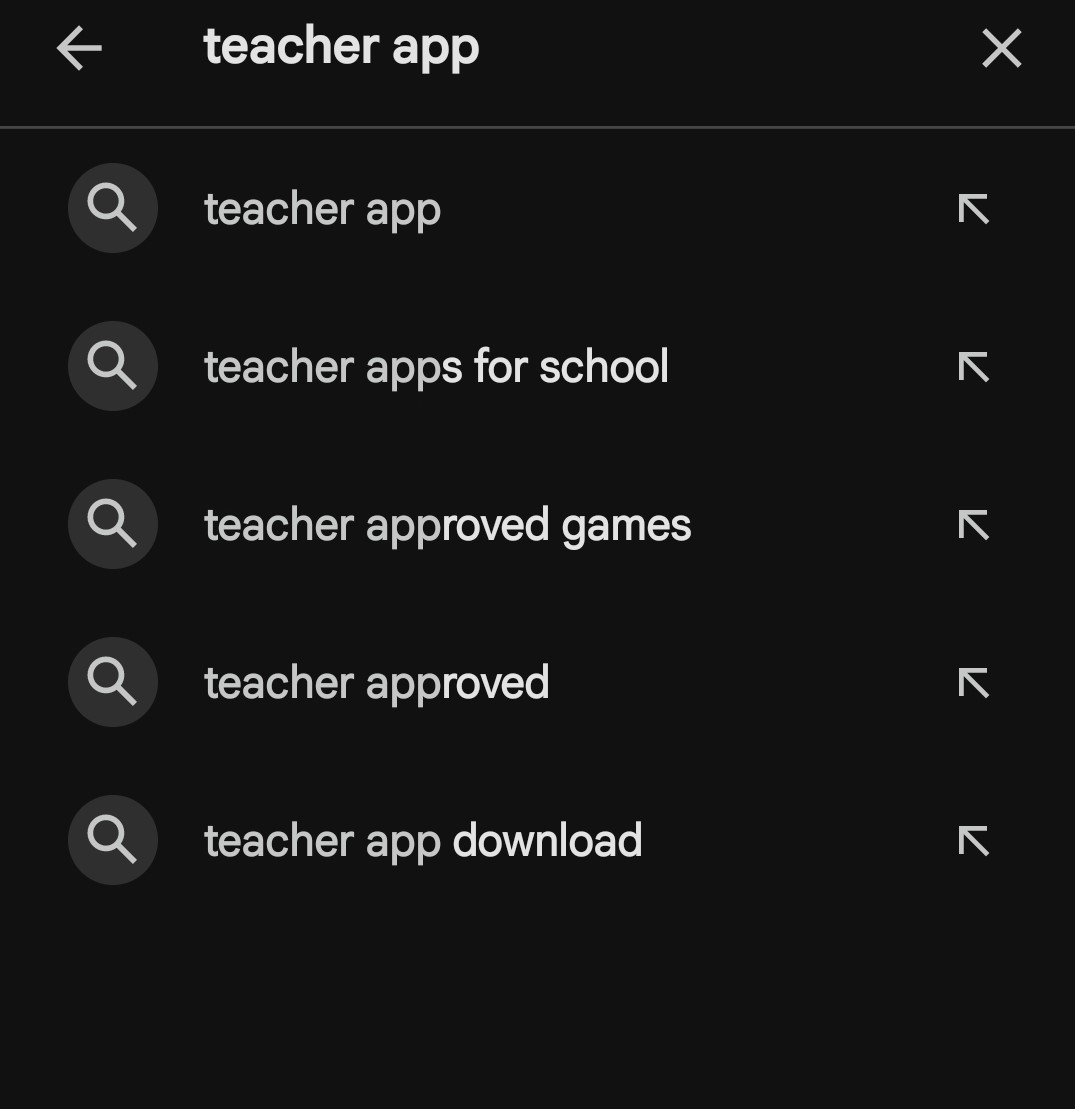1075x1109 pixels.
Task: Tap the insert arrow next to "teacher apps for school"
Action: coord(974,366)
